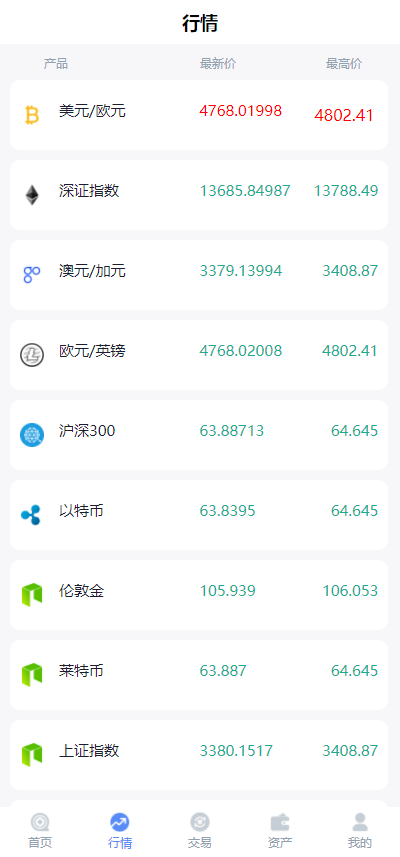This screenshot has height=857, width=400.
Task: View the 欧元/英镑 quote details
Action: coord(199,355)
